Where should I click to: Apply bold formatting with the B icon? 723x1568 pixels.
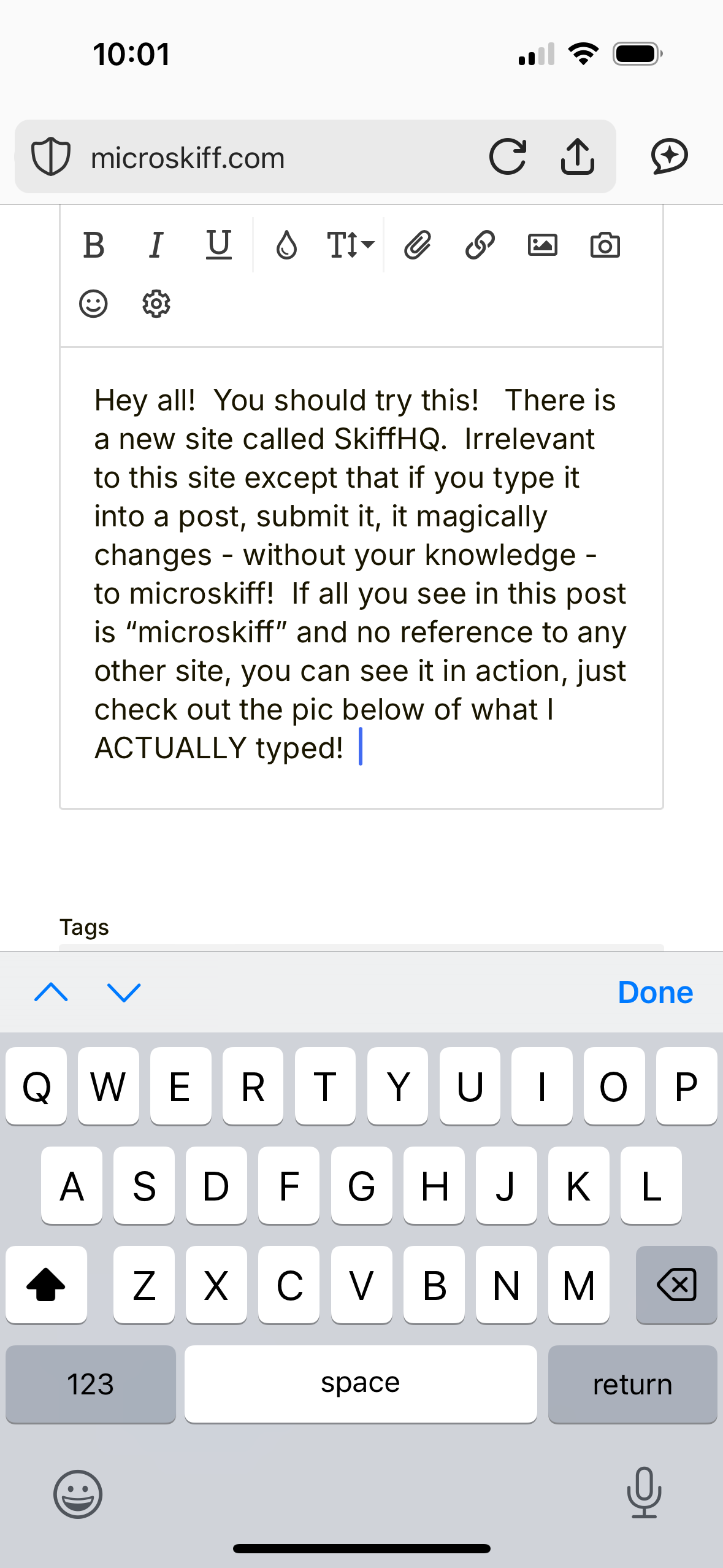[94, 245]
